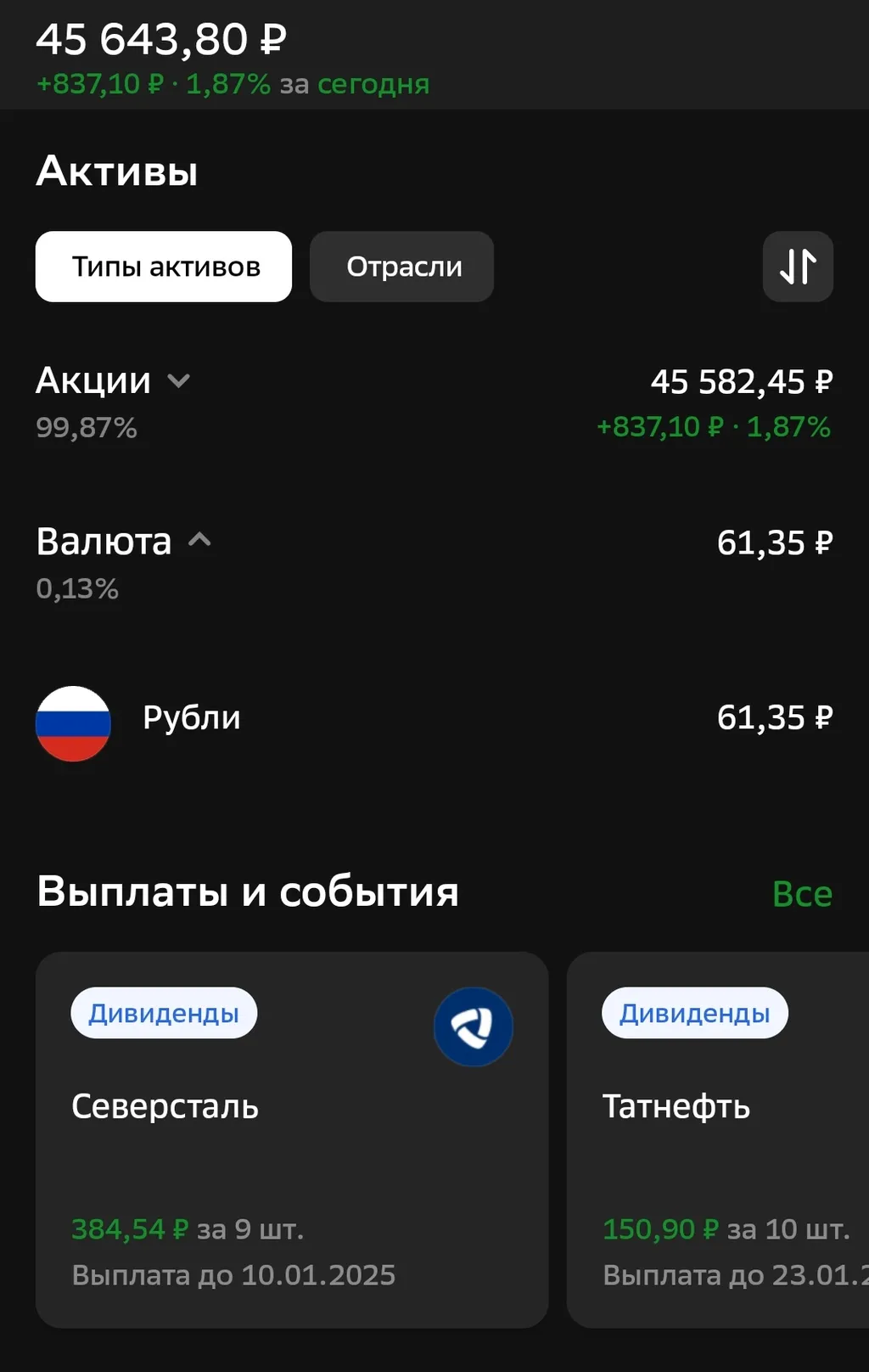Open the sort order icon
869x1372 pixels.
[798, 267]
